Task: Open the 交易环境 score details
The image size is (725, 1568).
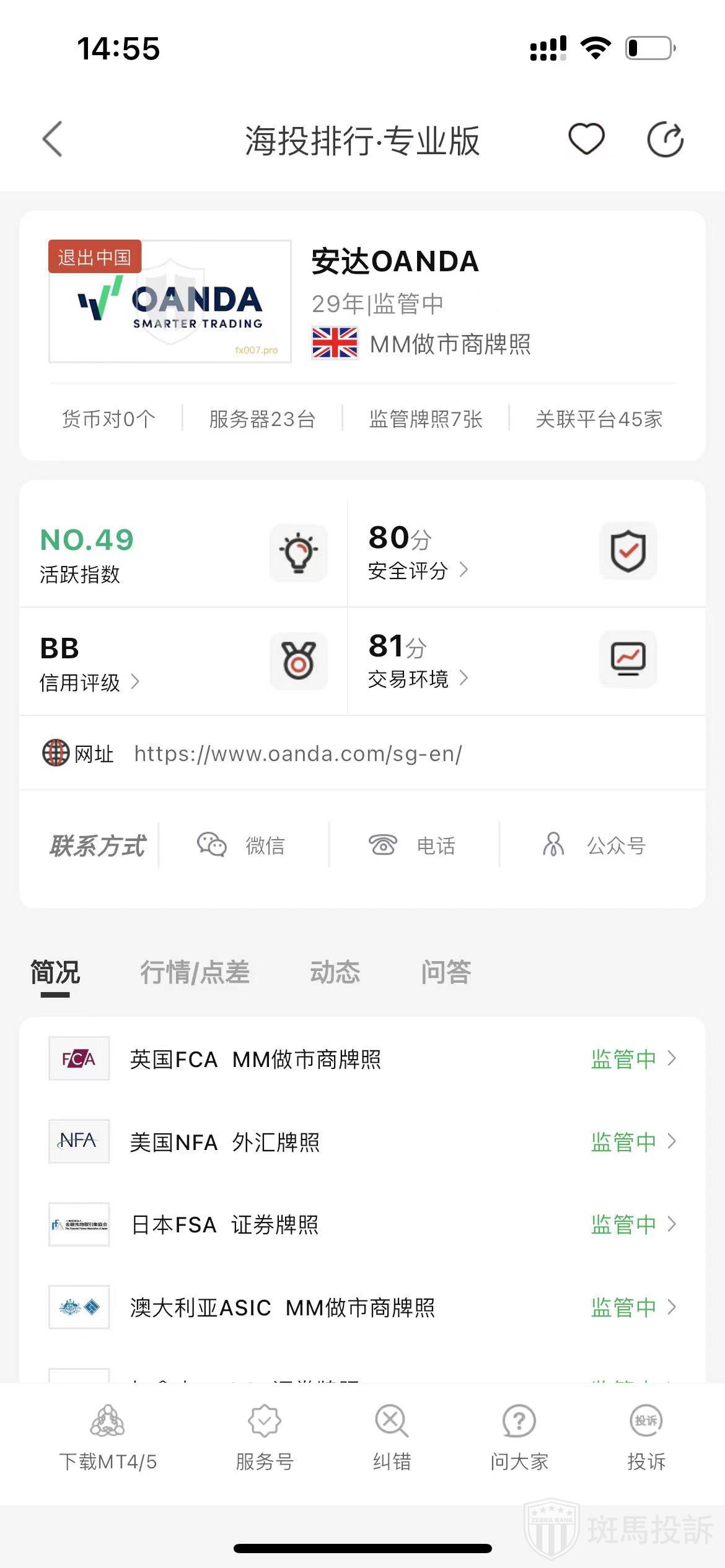Action: 418,679
